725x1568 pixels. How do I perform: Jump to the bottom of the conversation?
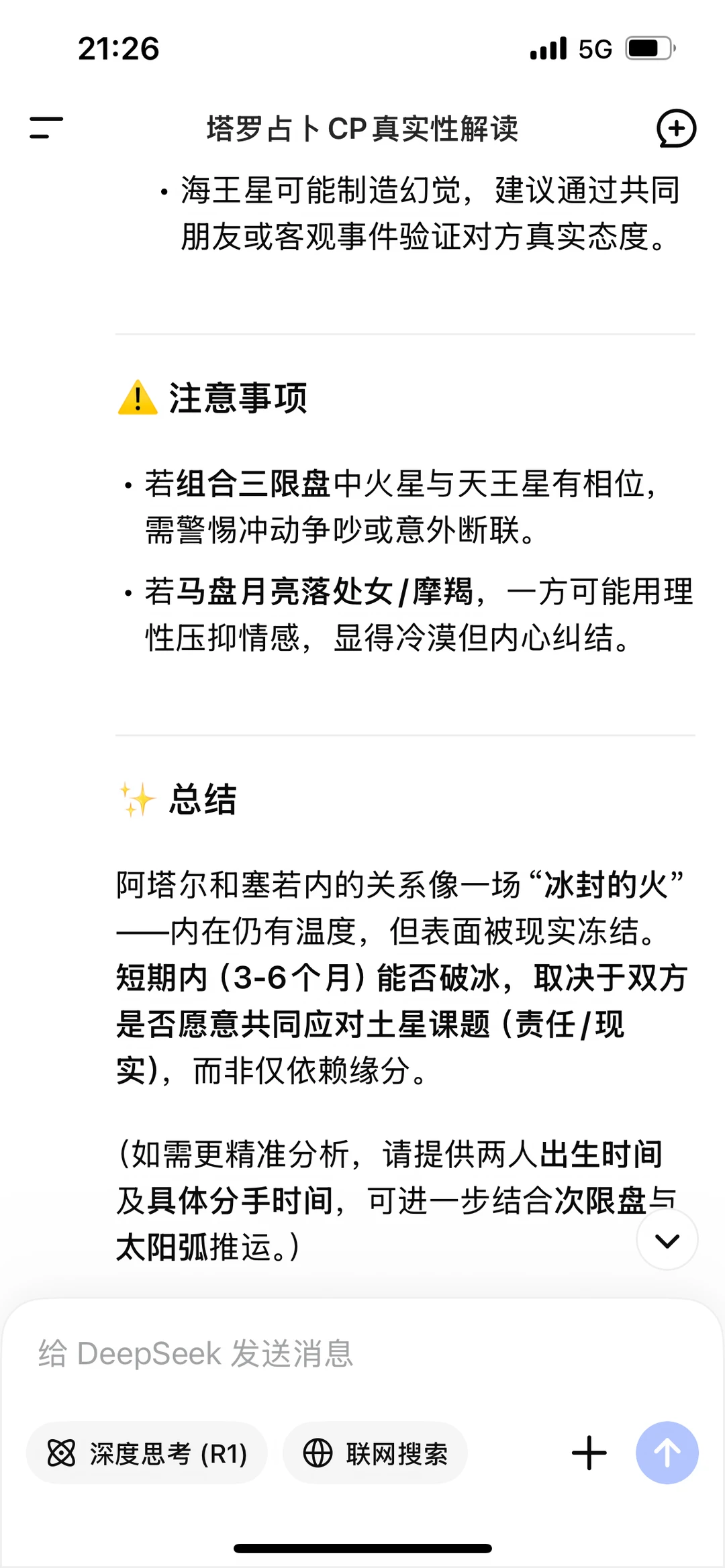667,1240
